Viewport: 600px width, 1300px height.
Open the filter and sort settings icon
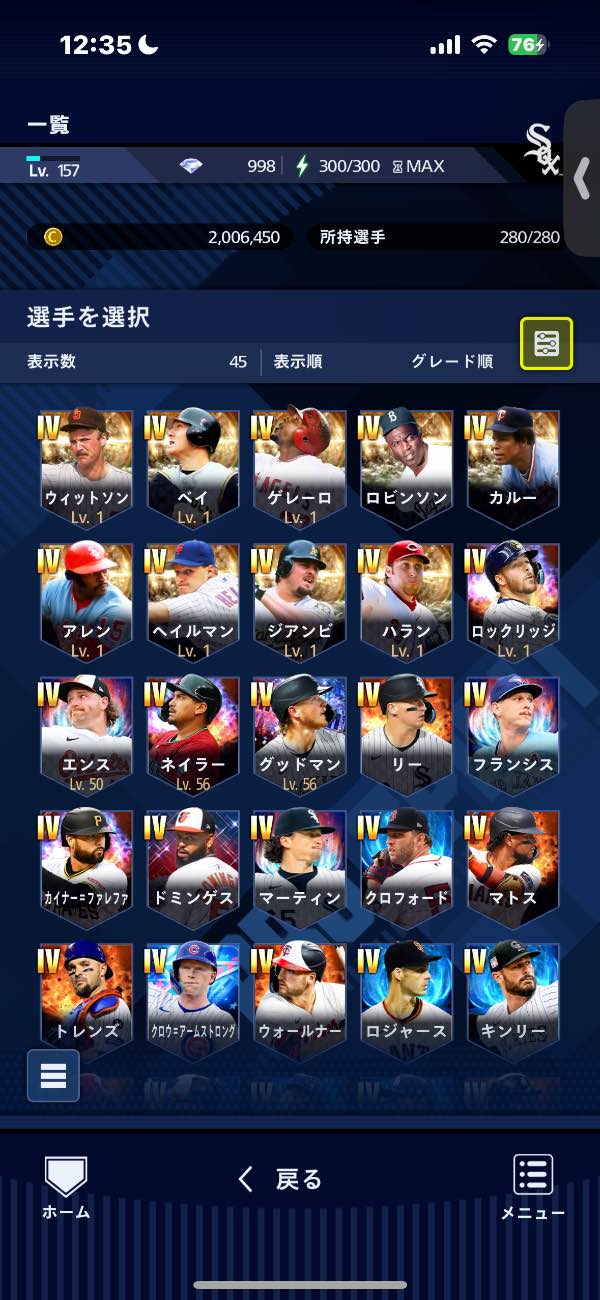(x=546, y=344)
